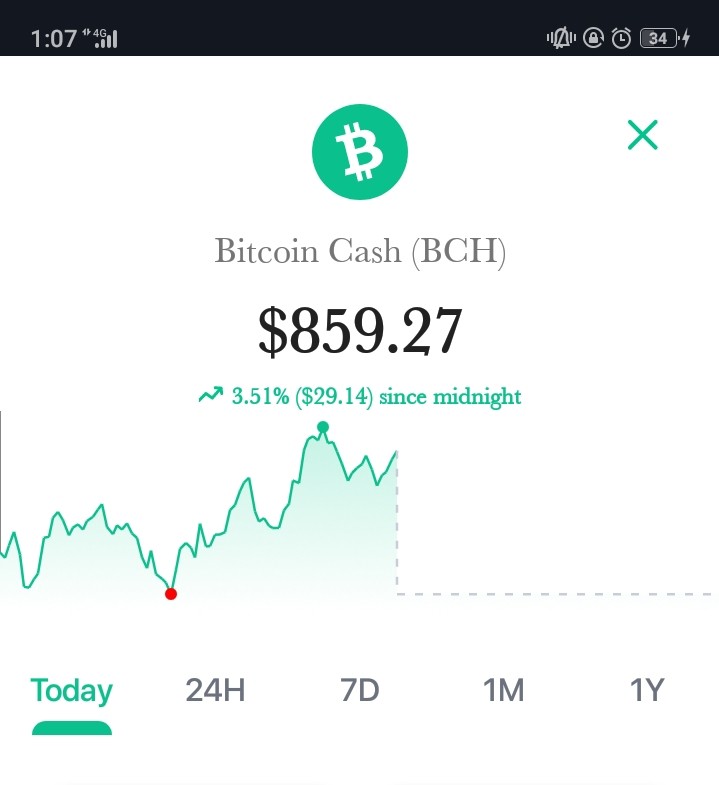The height and width of the screenshot is (785, 719).
Task: View the 1Y price history
Action: pos(646,690)
